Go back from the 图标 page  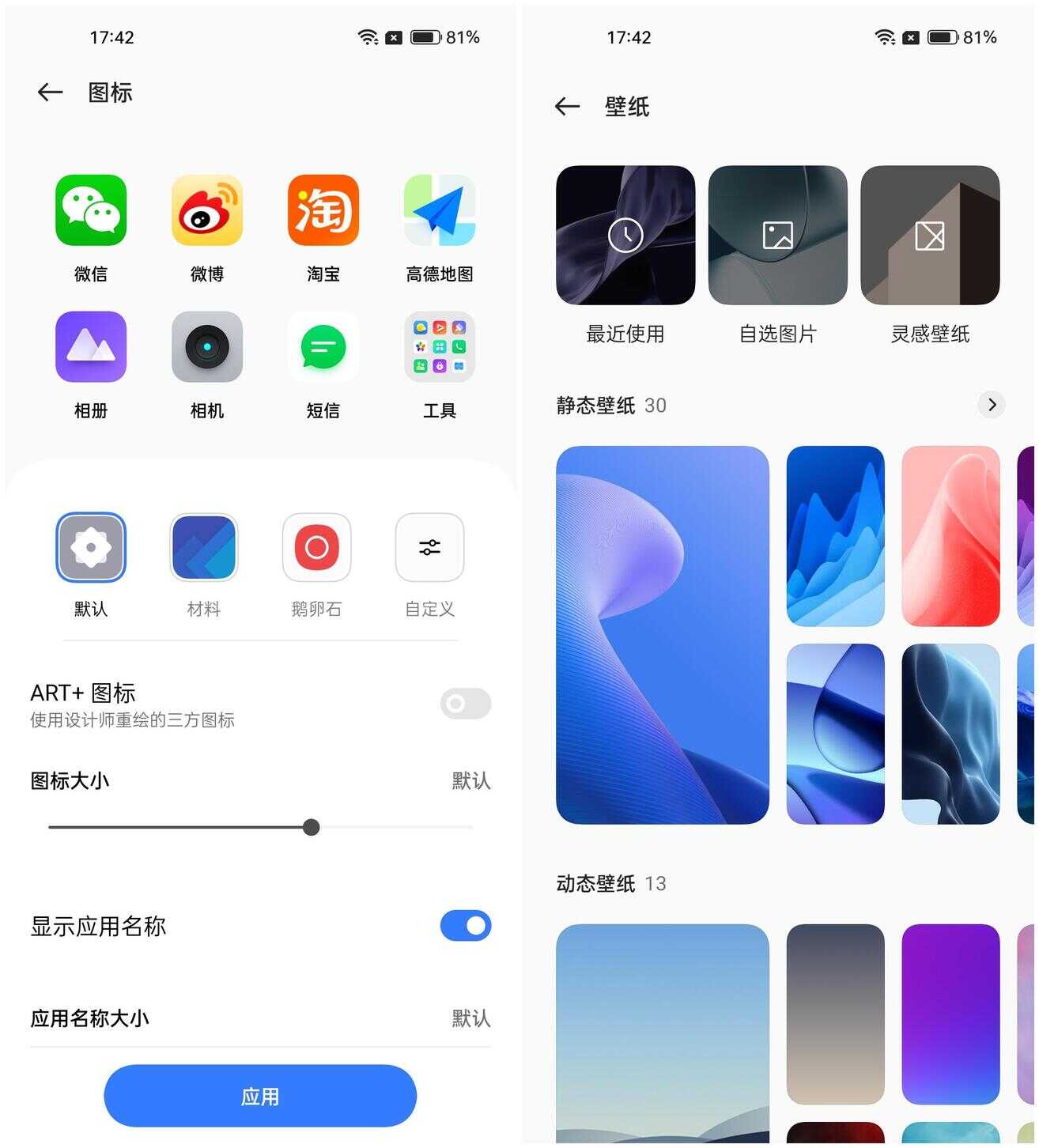(x=50, y=93)
